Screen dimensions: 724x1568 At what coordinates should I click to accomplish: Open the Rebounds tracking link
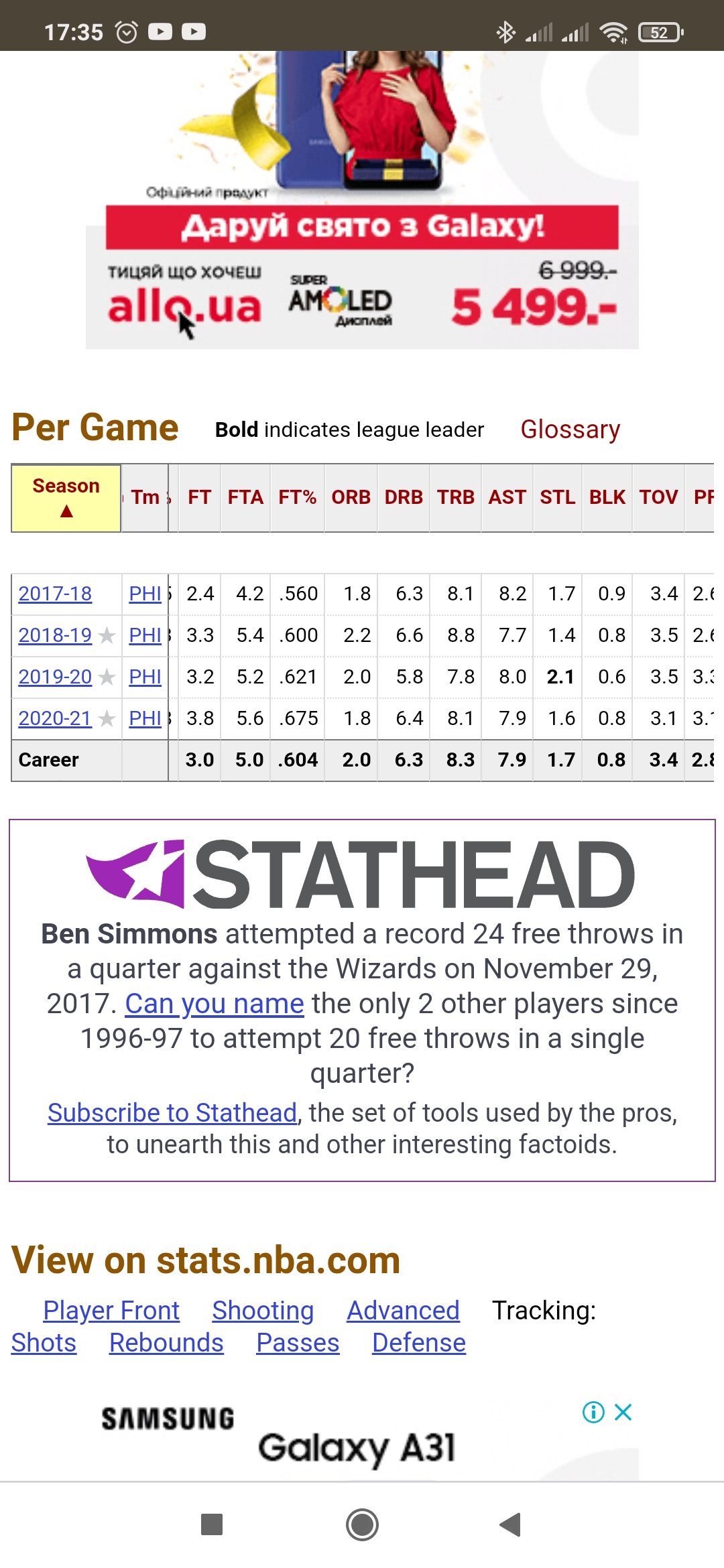pyautogui.click(x=166, y=1343)
